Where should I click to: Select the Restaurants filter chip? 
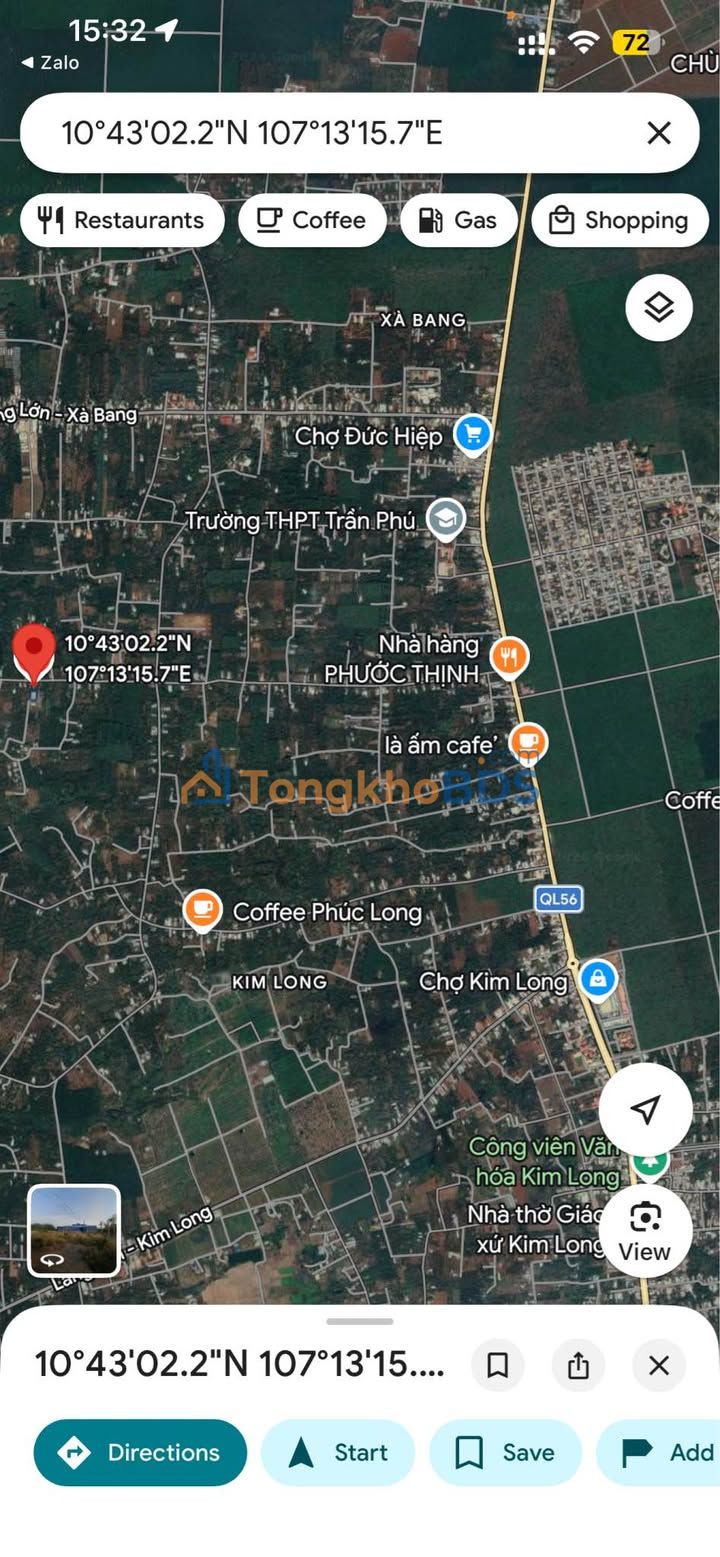(x=122, y=220)
